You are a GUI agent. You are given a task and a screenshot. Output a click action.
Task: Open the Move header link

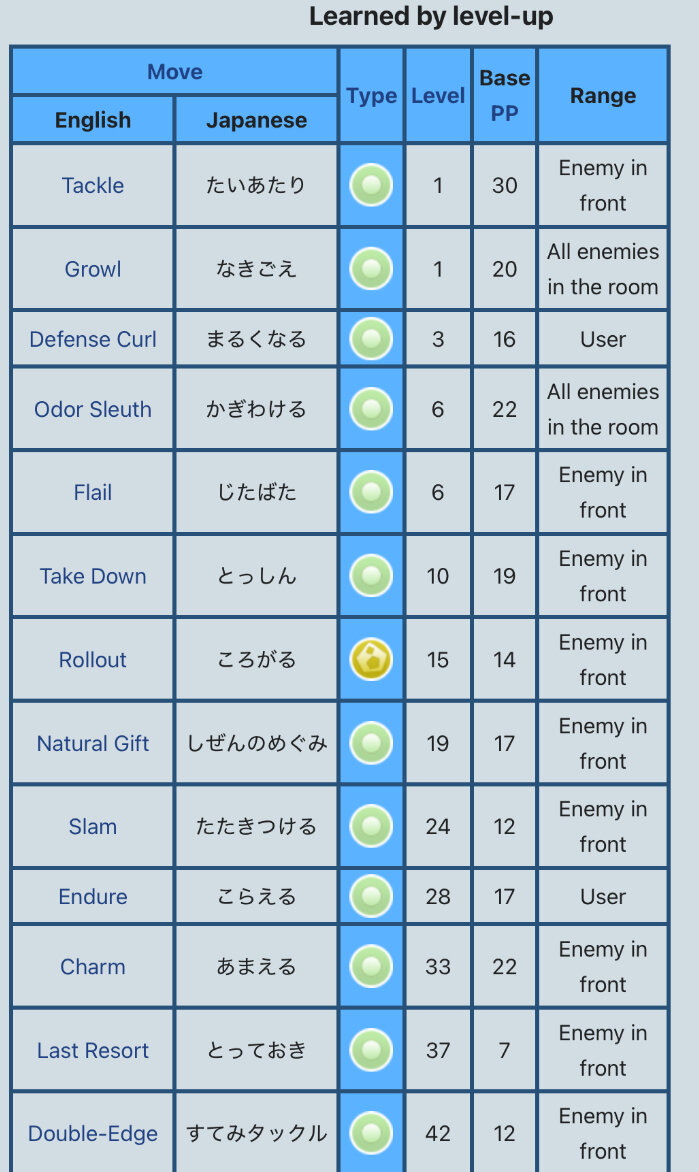click(x=175, y=72)
